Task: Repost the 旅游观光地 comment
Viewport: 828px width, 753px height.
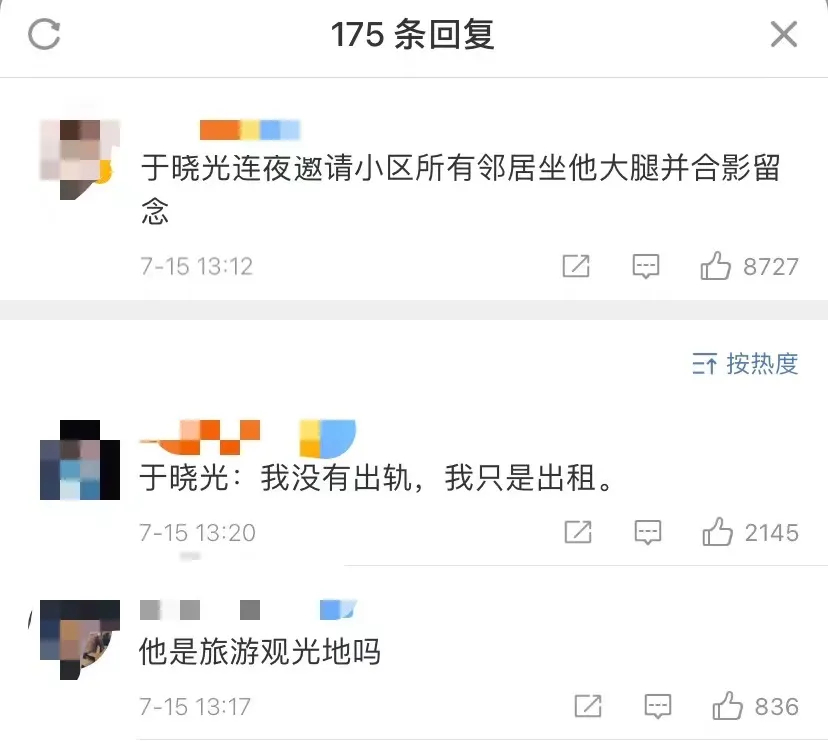Action: [x=588, y=706]
